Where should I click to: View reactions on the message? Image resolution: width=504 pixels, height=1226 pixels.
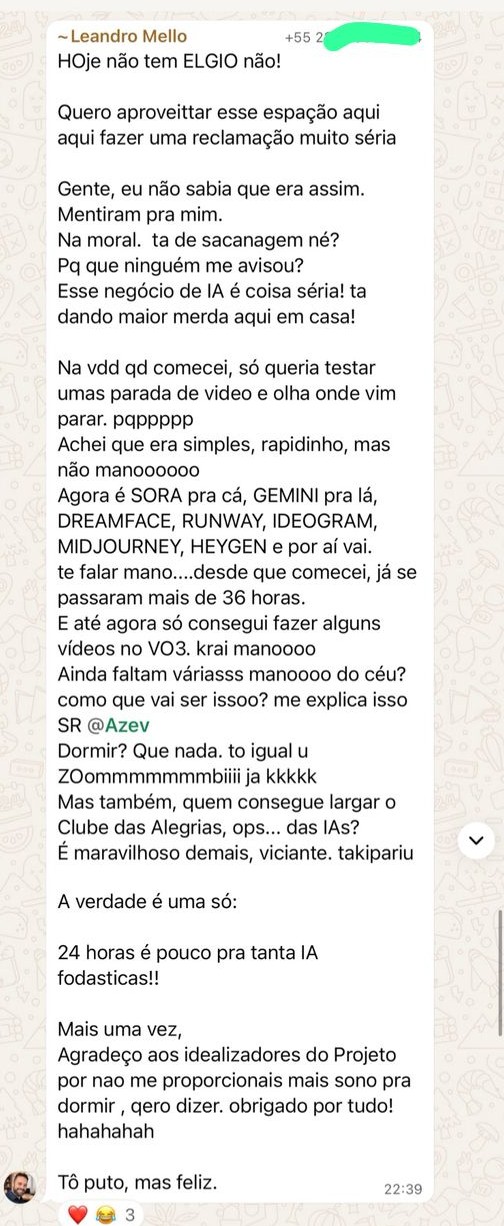(x=105, y=1215)
